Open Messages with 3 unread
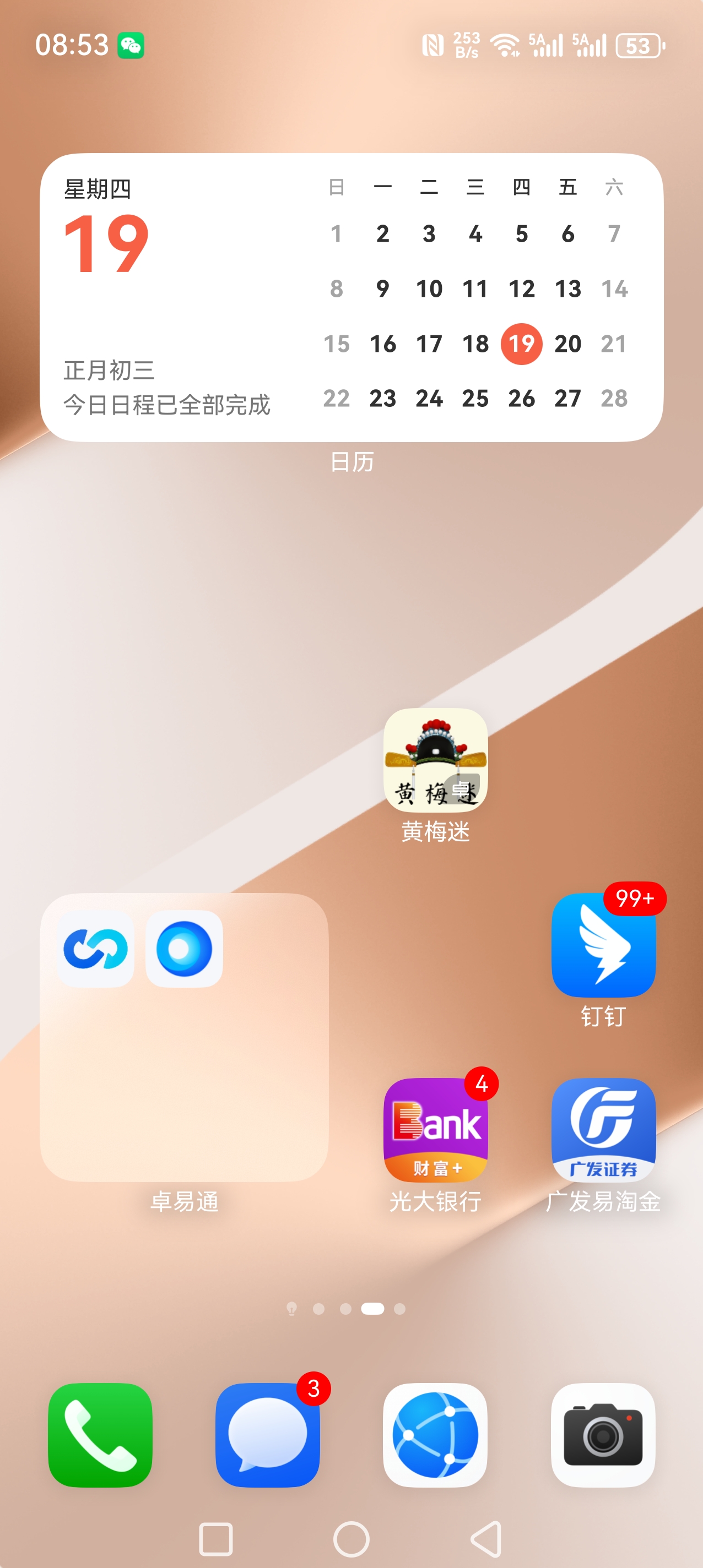This screenshot has height=1568, width=703. pos(267,1435)
